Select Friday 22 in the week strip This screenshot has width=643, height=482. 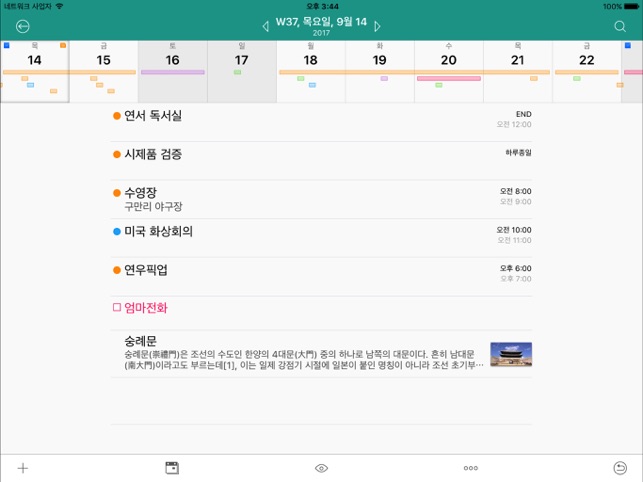tap(586, 61)
